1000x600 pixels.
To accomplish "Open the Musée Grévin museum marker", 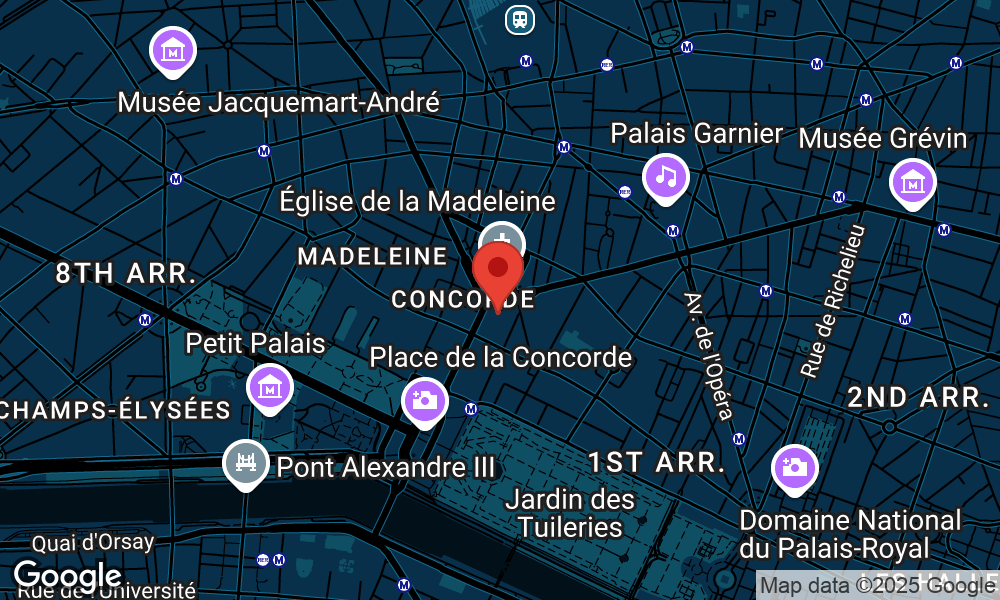I will [913, 183].
